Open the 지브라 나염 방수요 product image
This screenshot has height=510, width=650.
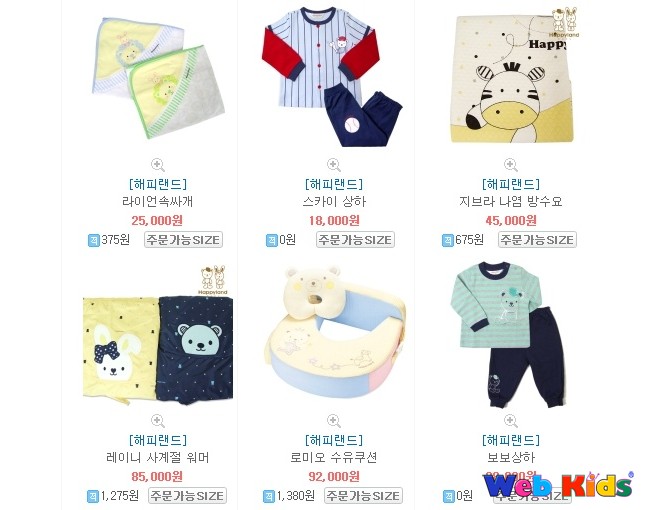[x=510, y=78]
